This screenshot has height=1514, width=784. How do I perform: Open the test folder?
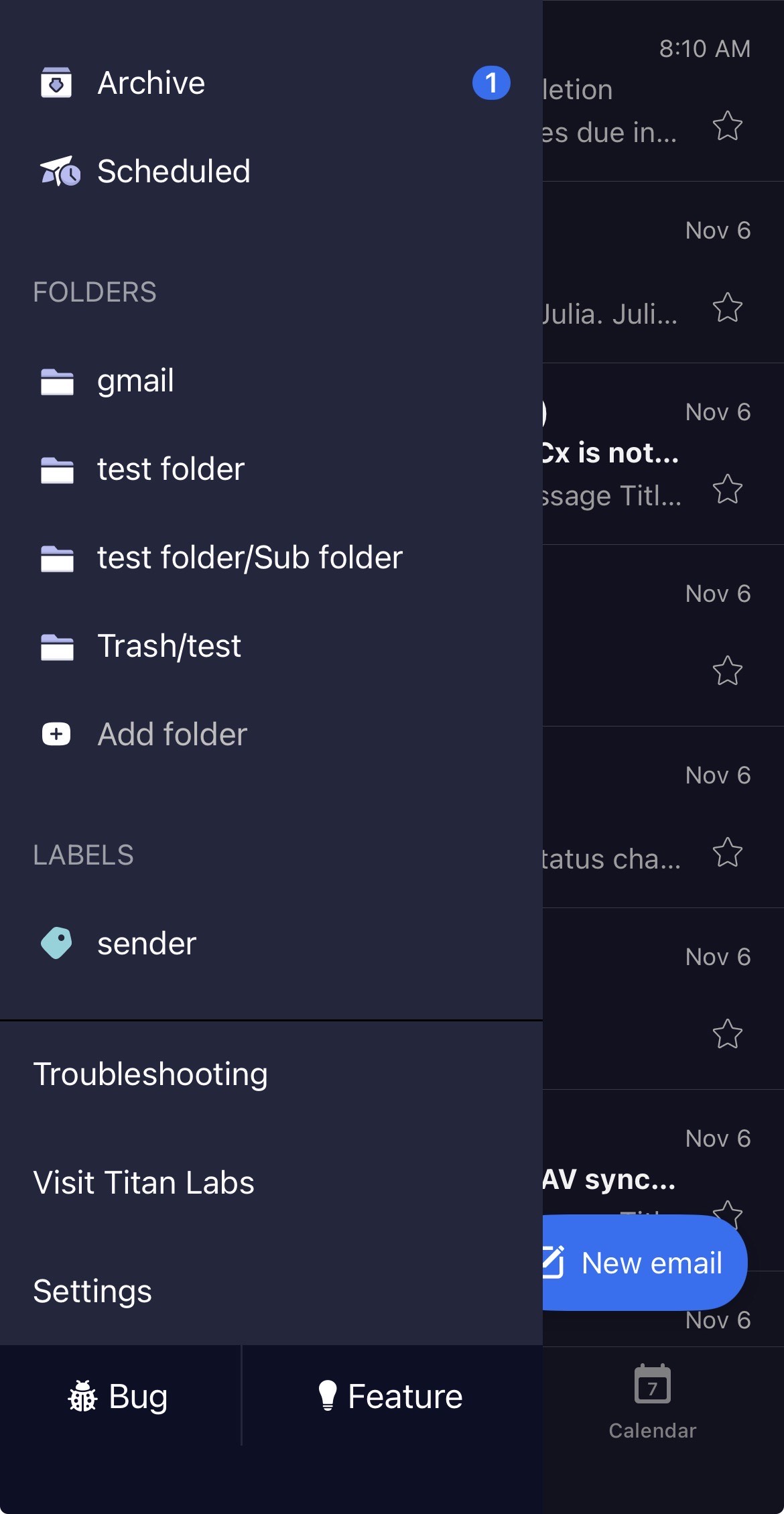(x=171, y=468)
